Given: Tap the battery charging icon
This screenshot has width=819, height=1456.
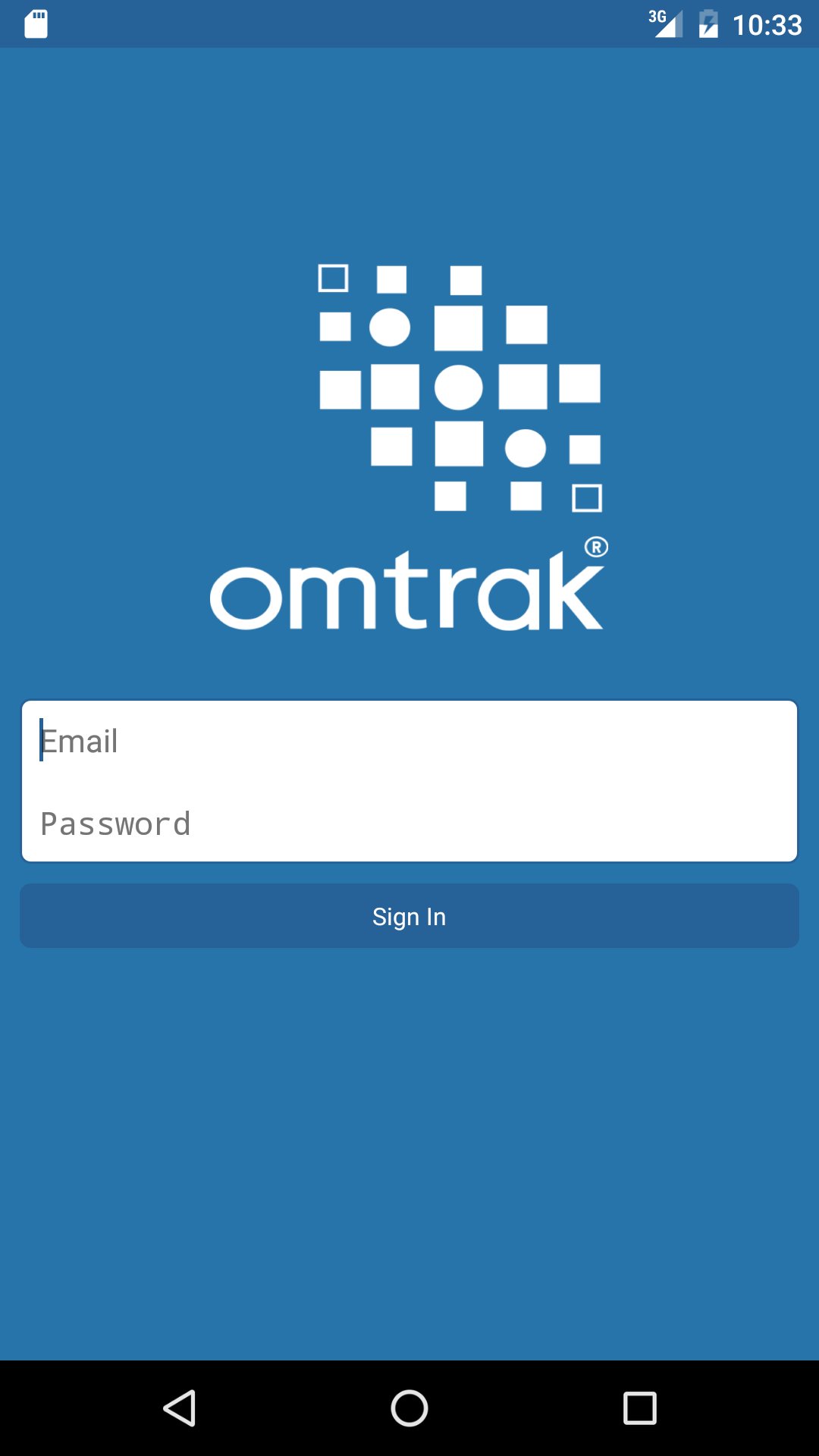Looking at the screenshot, I should [708, 24].
